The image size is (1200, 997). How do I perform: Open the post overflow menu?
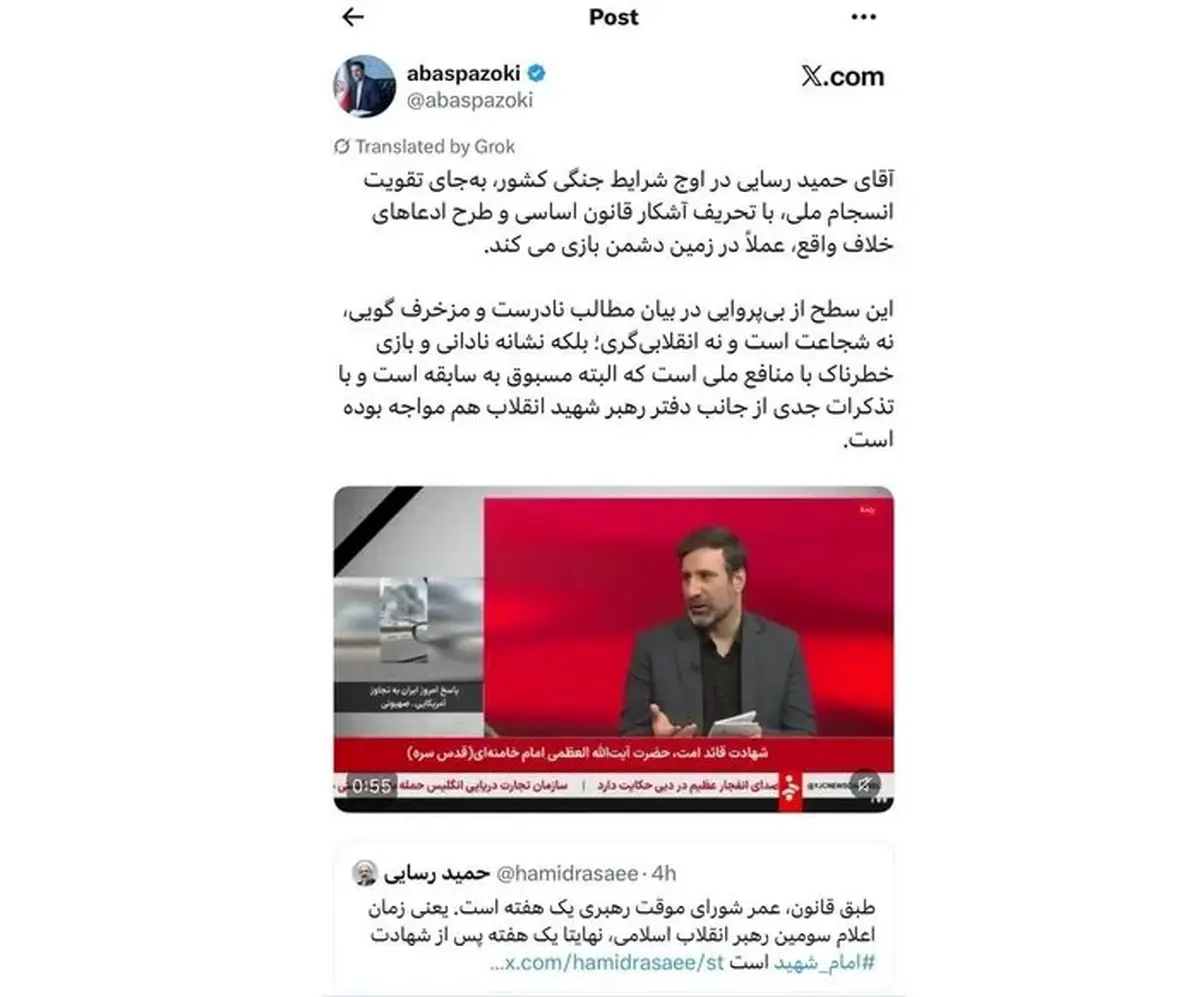(863, 17)
